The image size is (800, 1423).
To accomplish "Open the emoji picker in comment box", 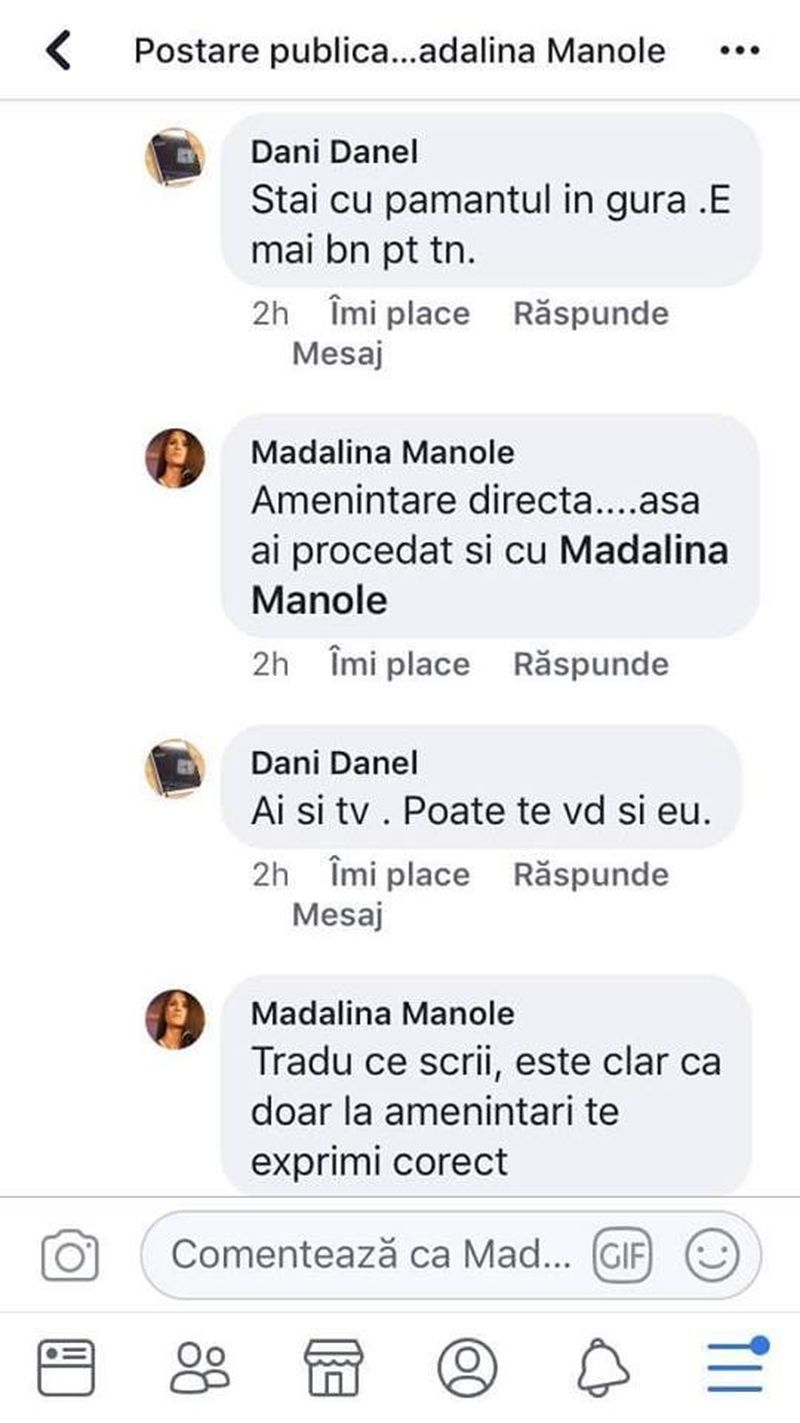I will click(x=711, y=1254).
